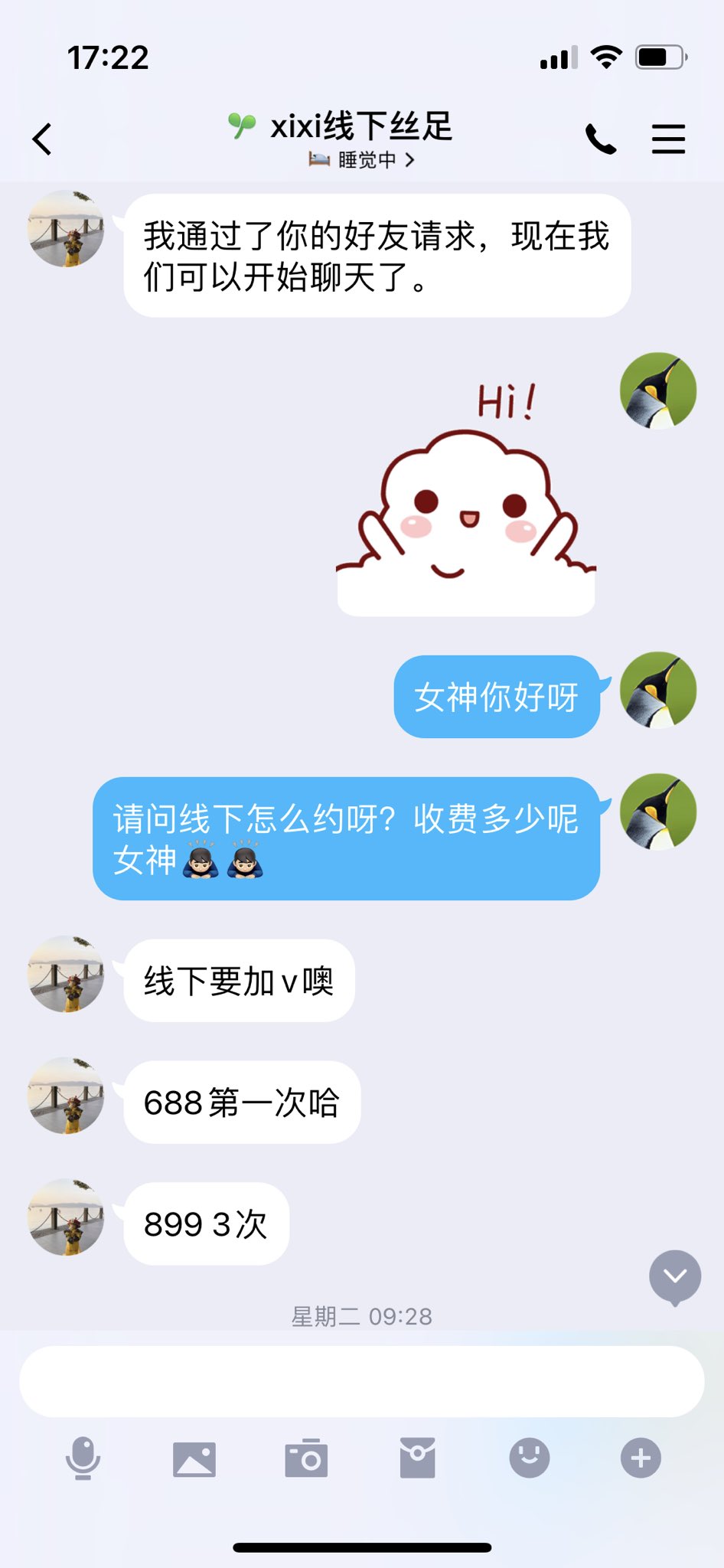This screenshot has width=724, height=1568.
Task: Open the camera icon
Action: pos(306,1459)
